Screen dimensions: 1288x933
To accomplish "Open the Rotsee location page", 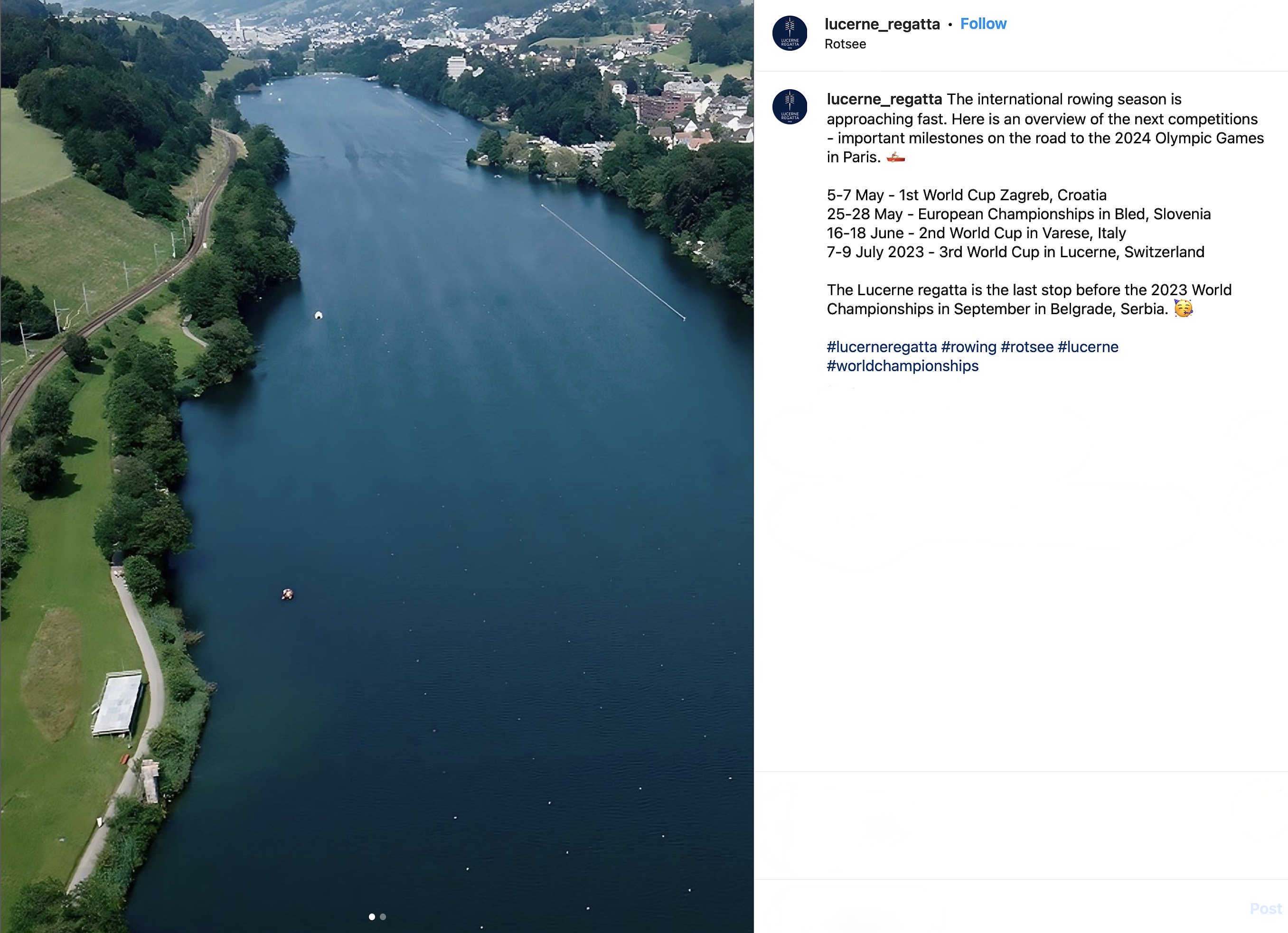I will click(x=845, y=44).
